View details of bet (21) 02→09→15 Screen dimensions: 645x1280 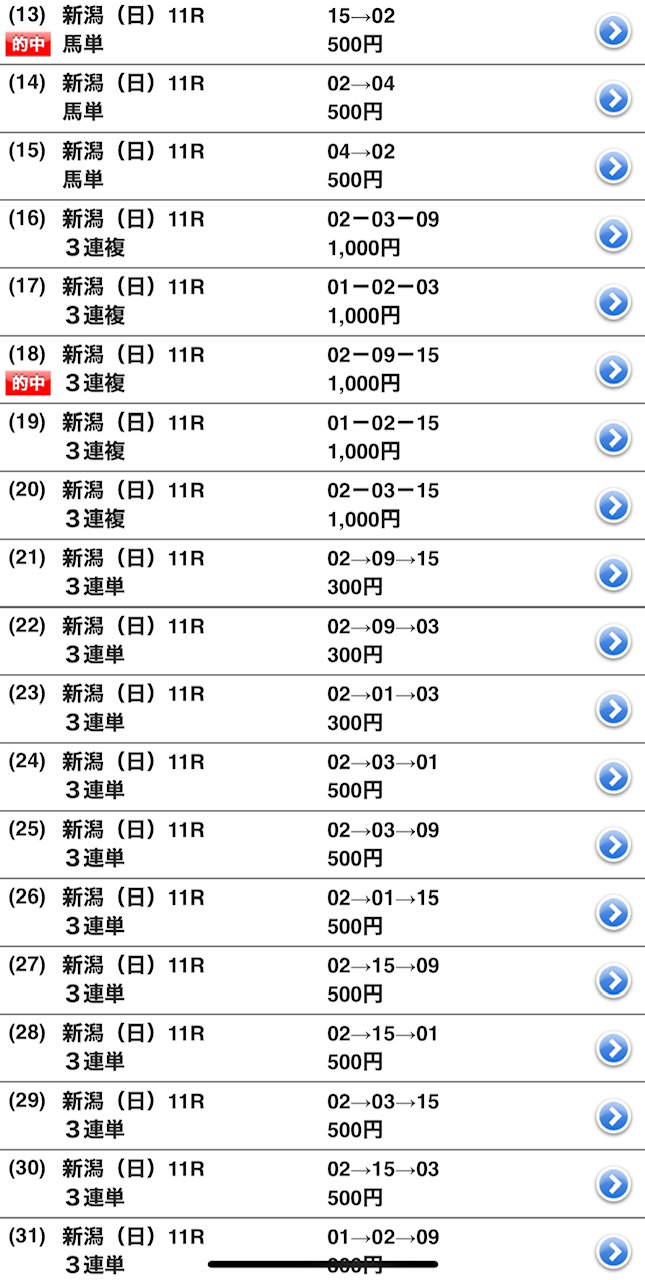613,573
